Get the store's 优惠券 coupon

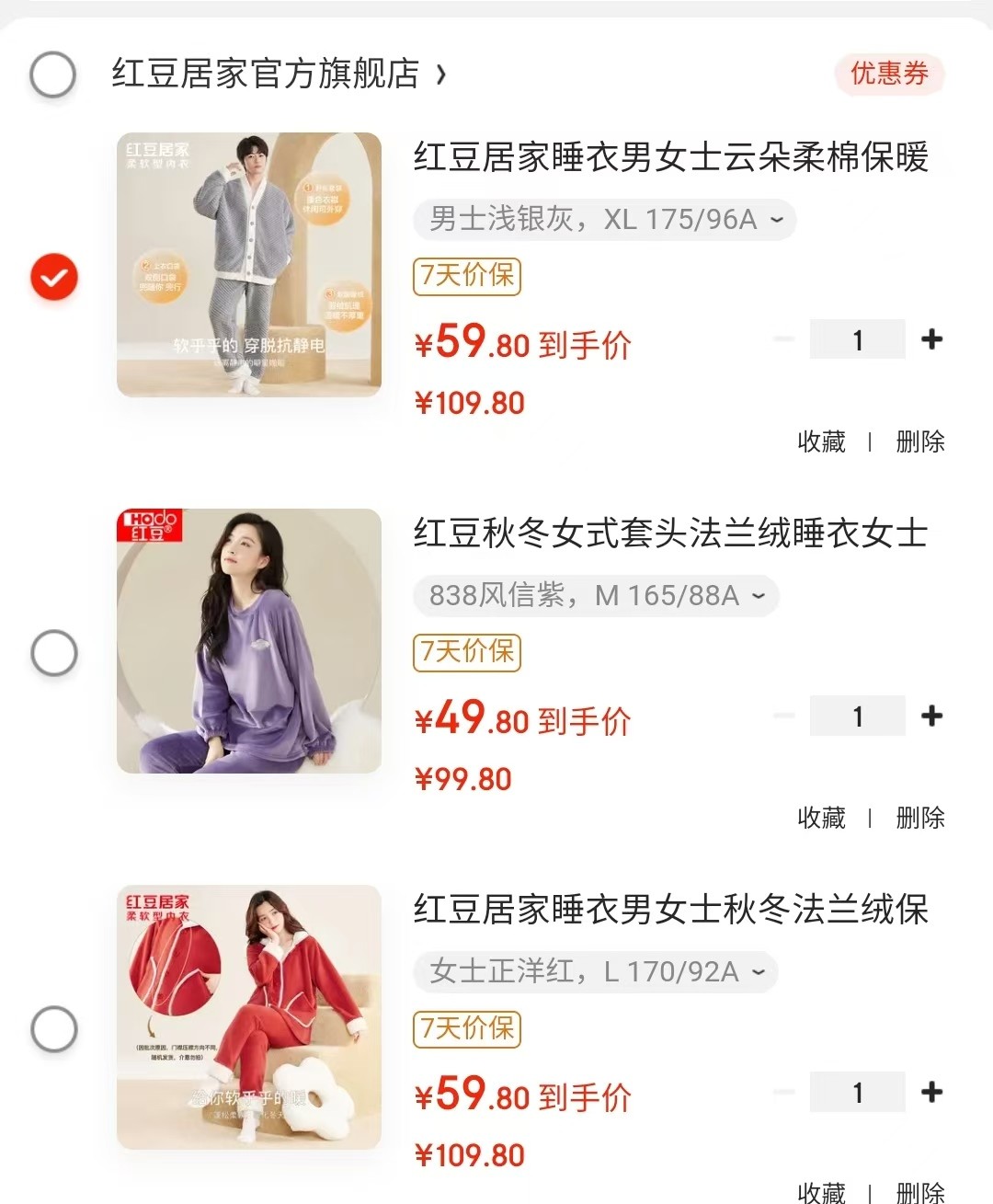tap(889, 74)
